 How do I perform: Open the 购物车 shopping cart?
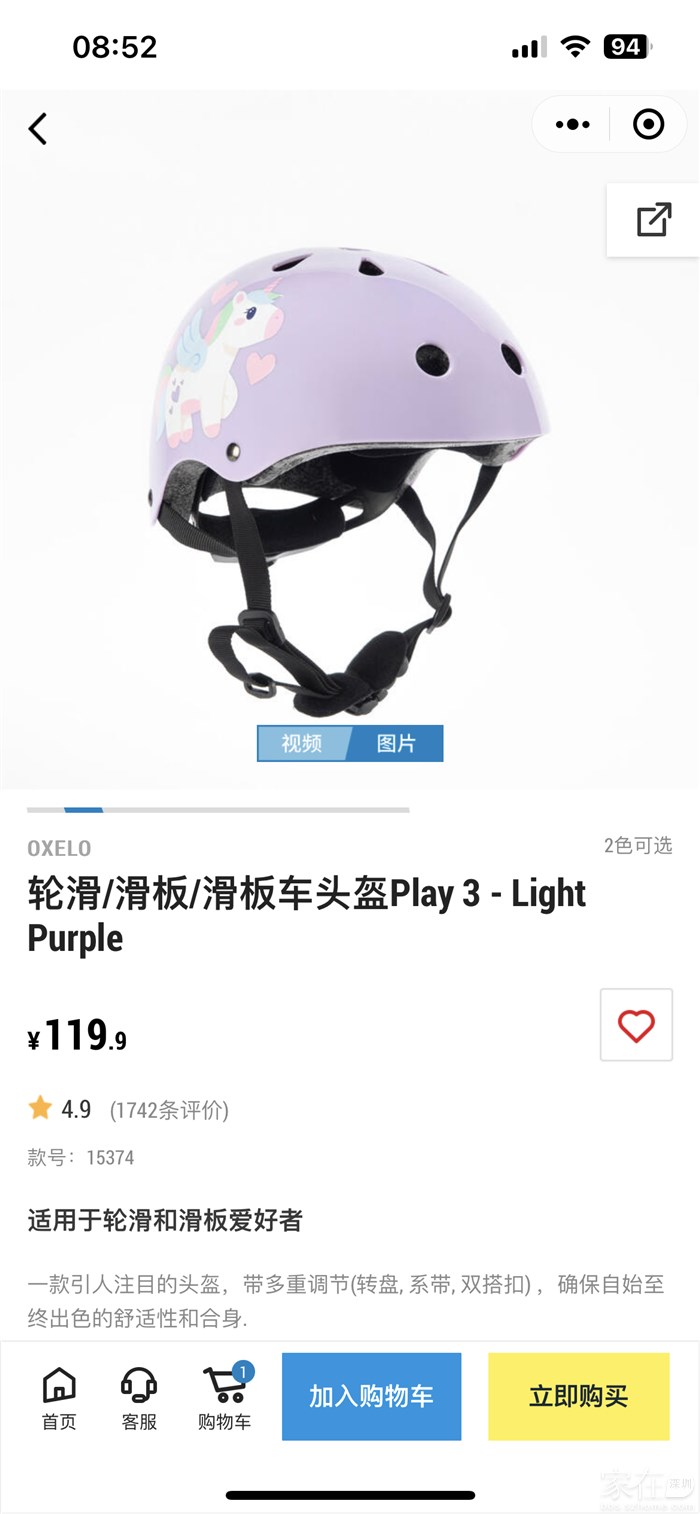(x=225, y=1398)
